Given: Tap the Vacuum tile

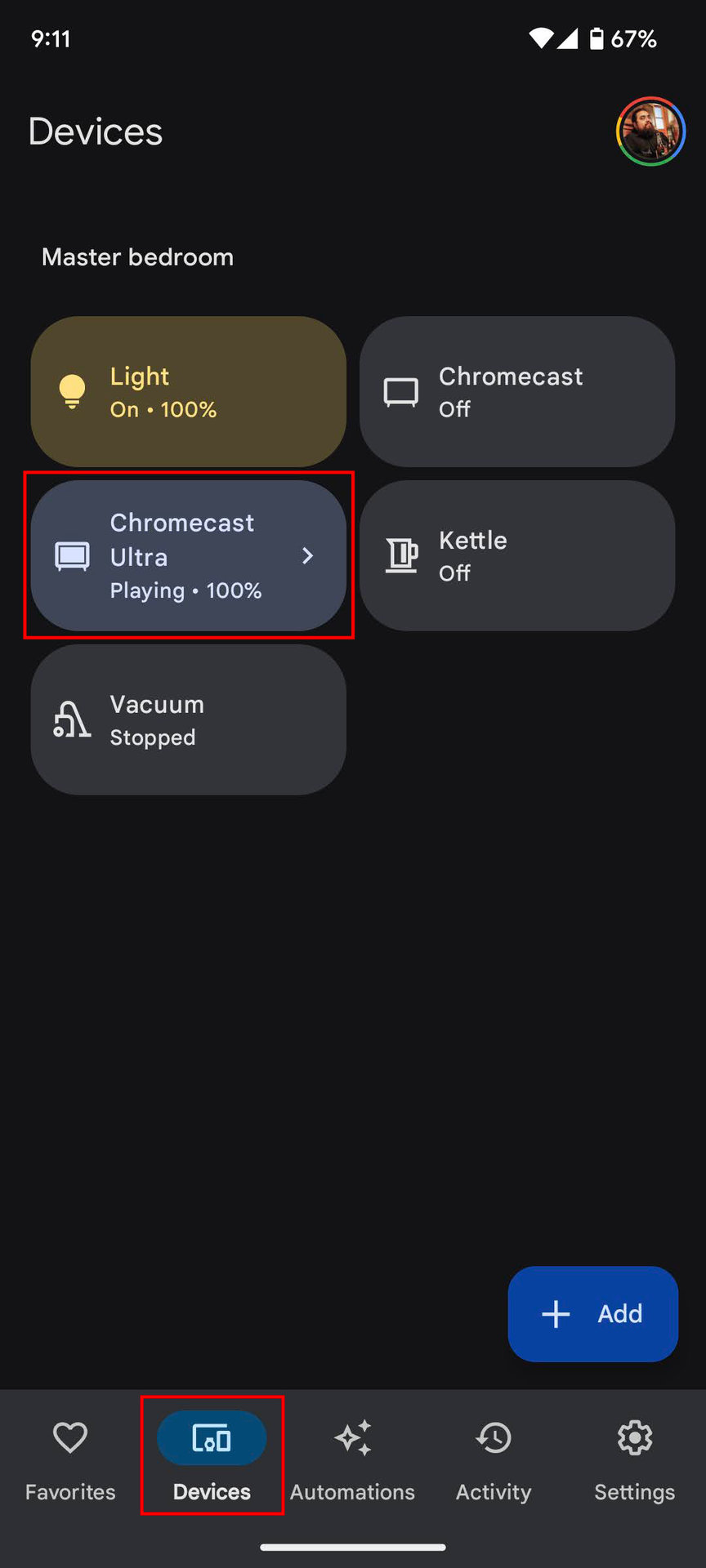Looking at the screenshot, I should 189,719.
